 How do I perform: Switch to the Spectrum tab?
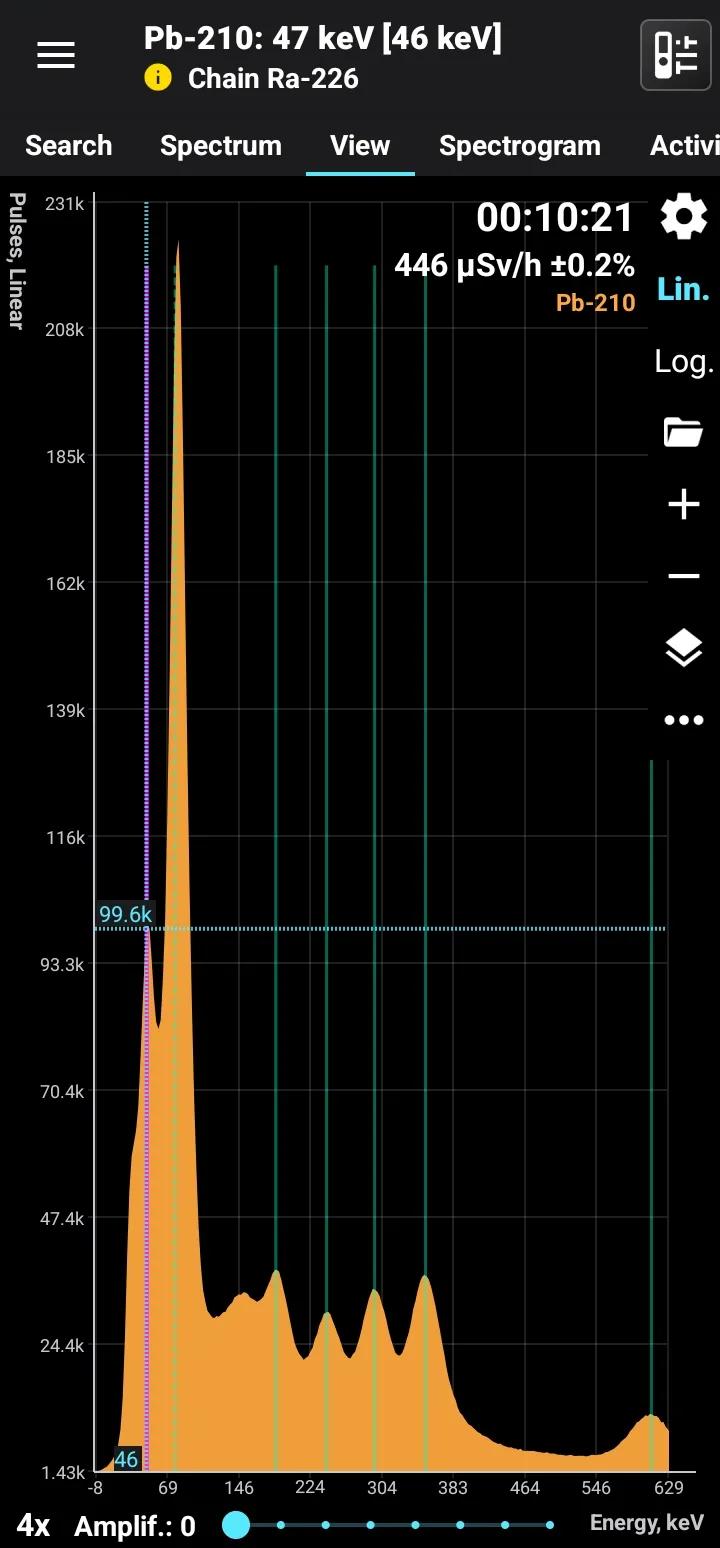pos(221,146)
